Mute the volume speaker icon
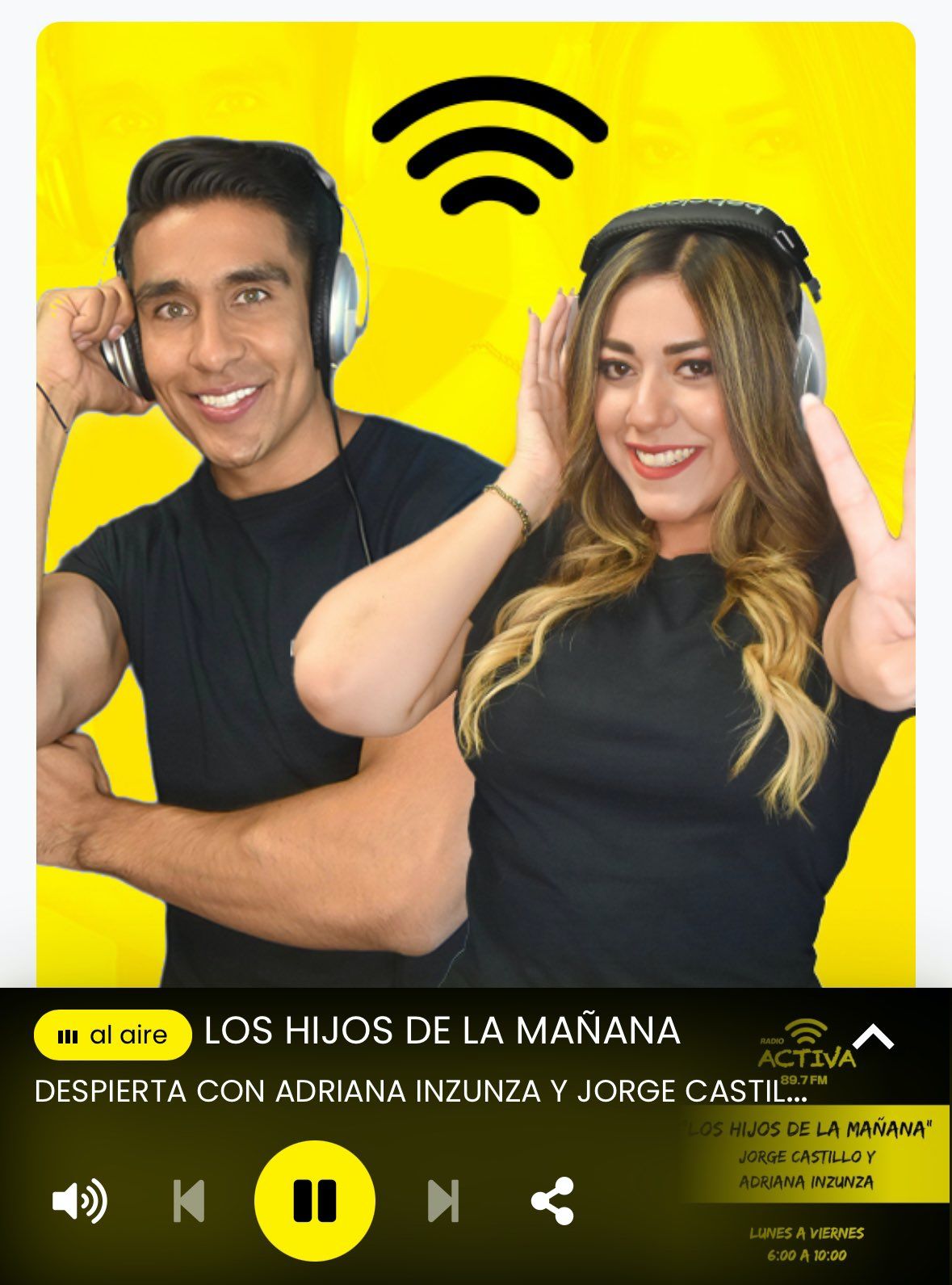The width and height of the screenshot is (952, 1285). pyautogui.click(x=79, y=1201)
